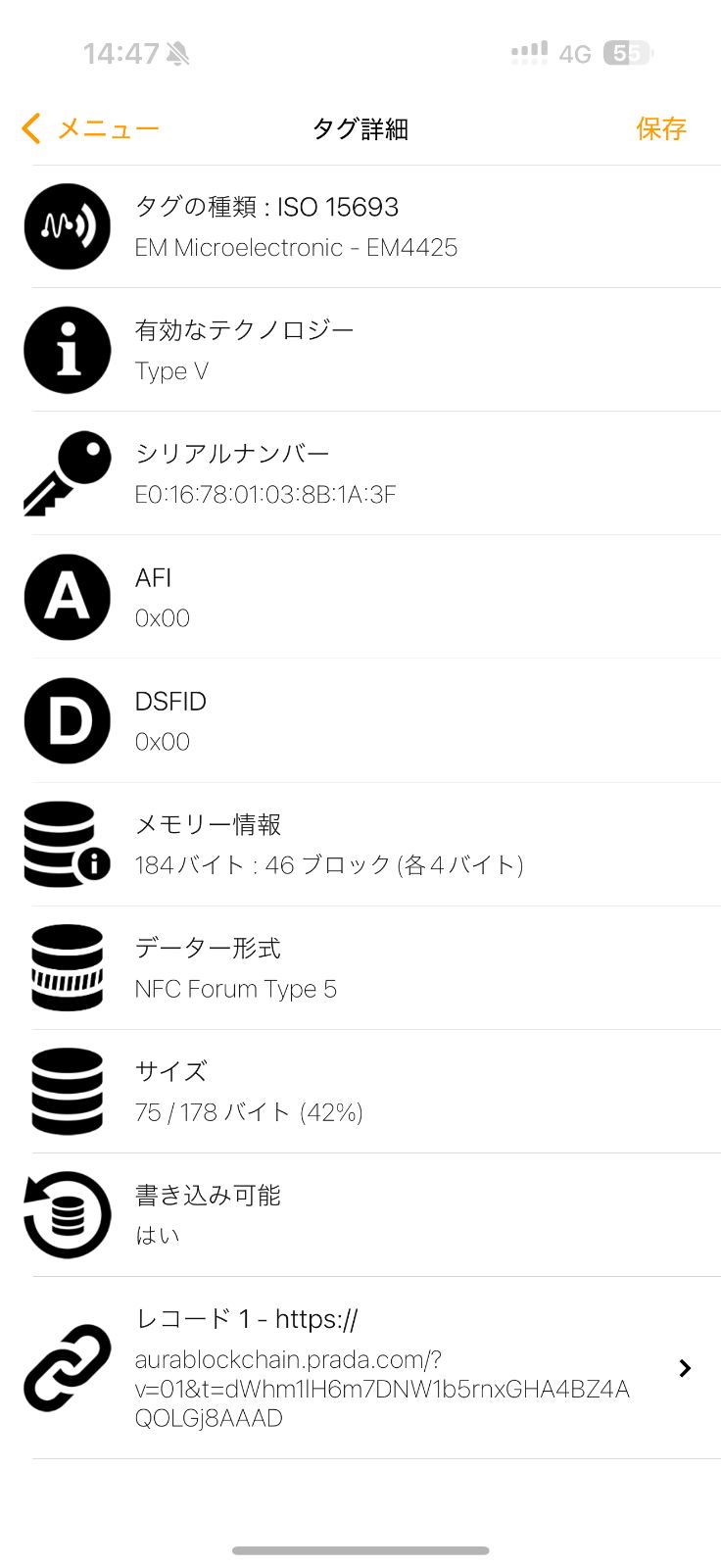This screenshot has height=1568, width=721.
Task: Select the NFC Forum Type 5 format icon
Action: pos(67,967)
